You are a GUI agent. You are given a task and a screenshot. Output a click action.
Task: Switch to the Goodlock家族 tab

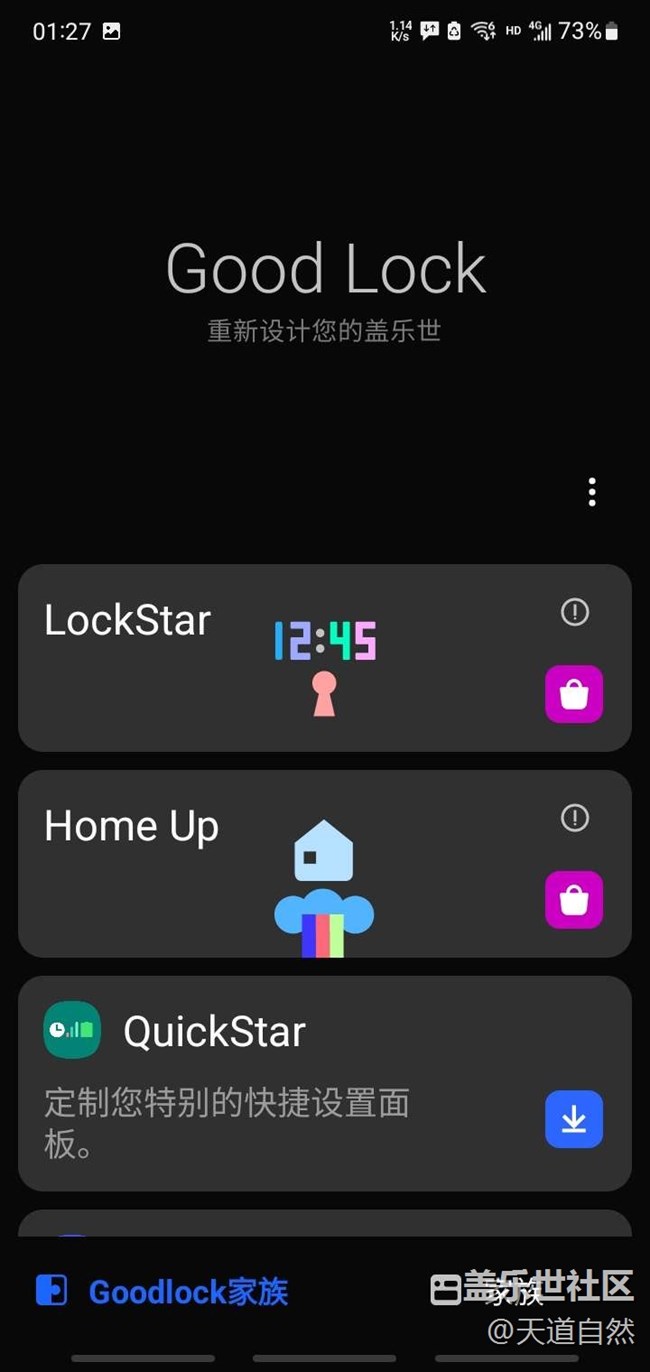tap(163, 1291)
